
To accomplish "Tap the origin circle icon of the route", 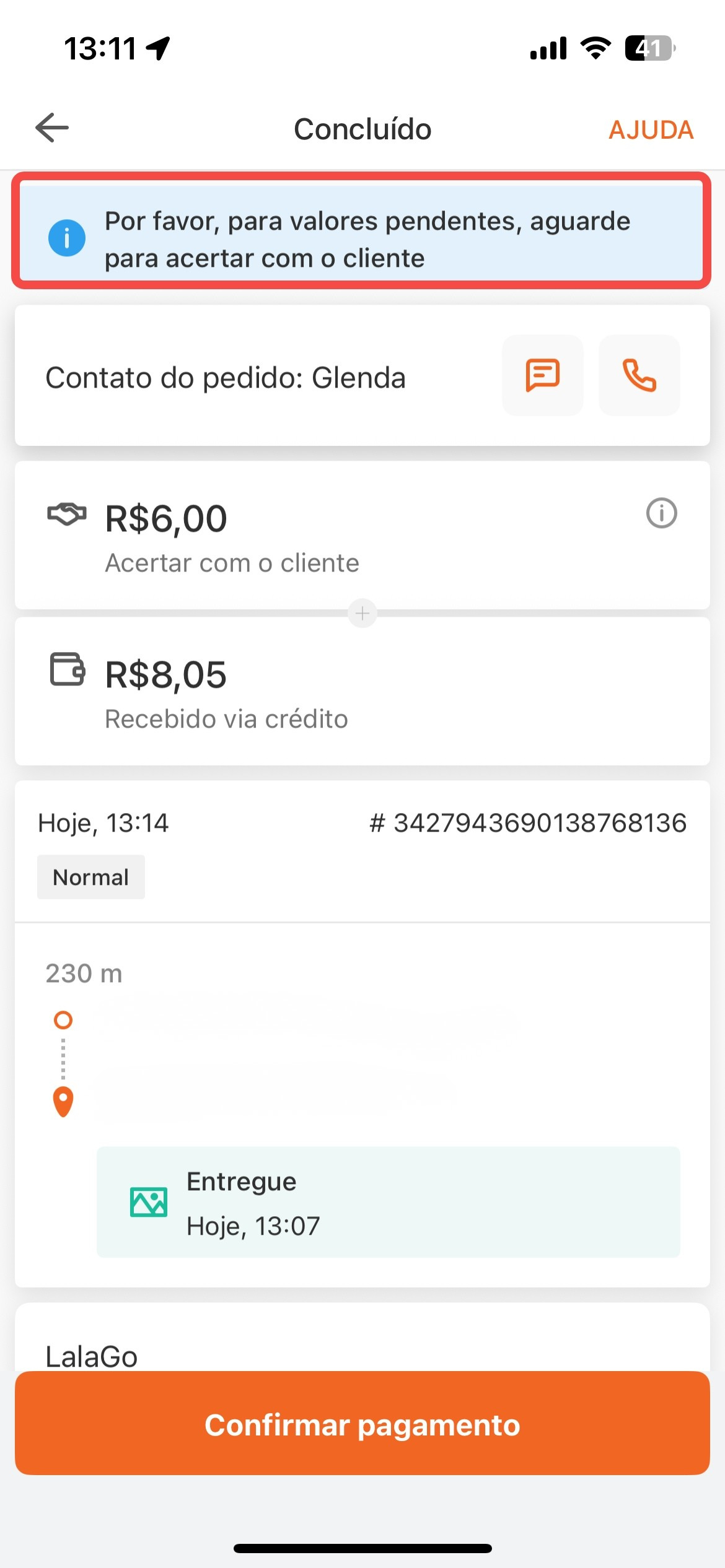I will (x=63, y=1020).
